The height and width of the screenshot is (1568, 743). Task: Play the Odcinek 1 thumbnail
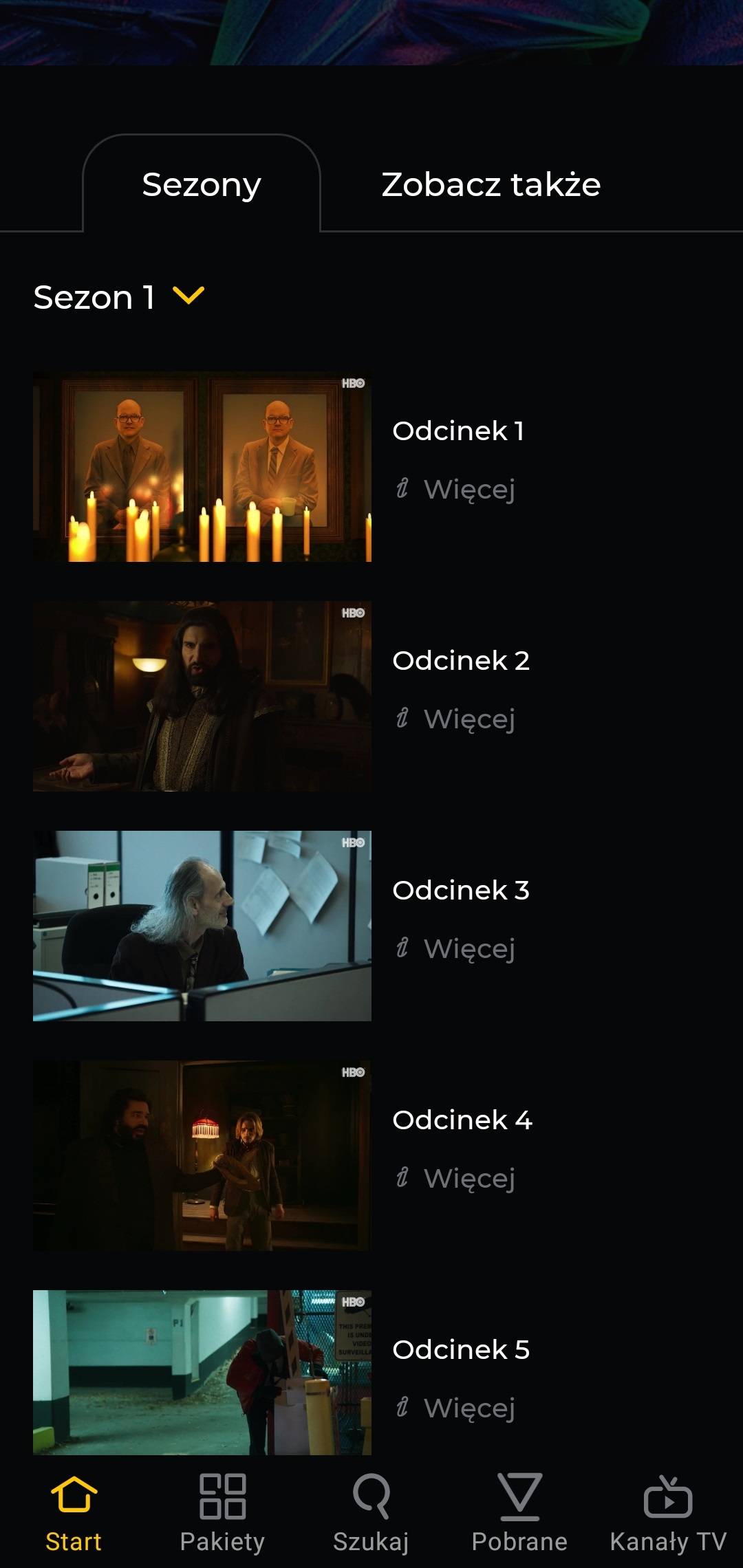202,467
